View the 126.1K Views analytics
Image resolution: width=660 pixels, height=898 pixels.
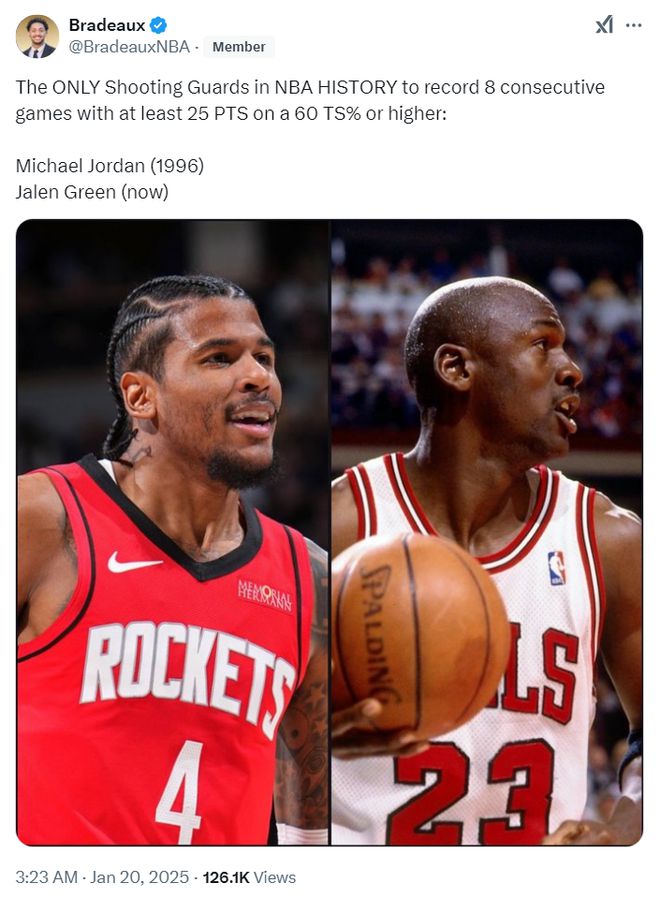(249, 877)
